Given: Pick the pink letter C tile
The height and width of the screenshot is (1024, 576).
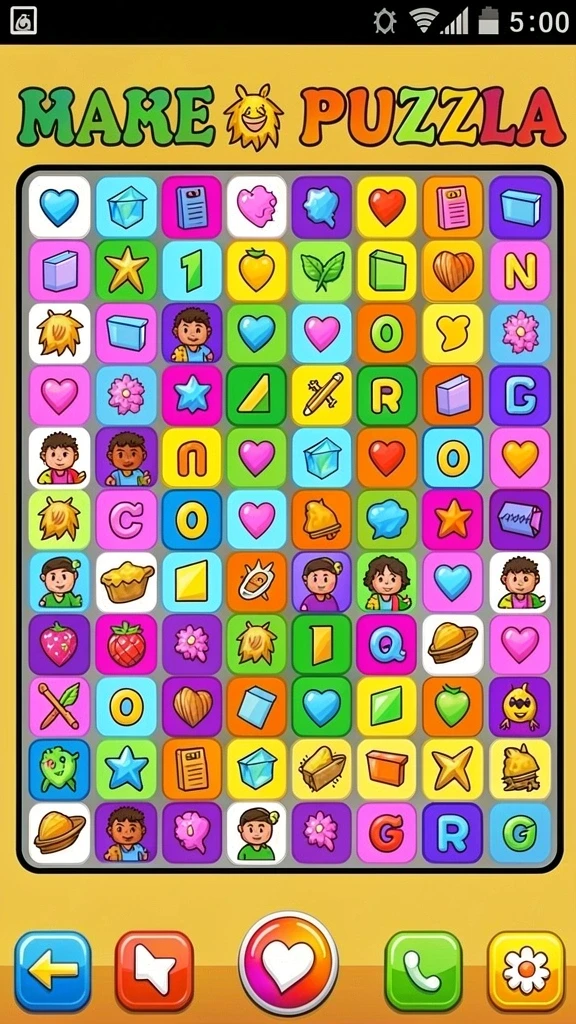Looking at the screenshot, I should [x=126, y=520].
